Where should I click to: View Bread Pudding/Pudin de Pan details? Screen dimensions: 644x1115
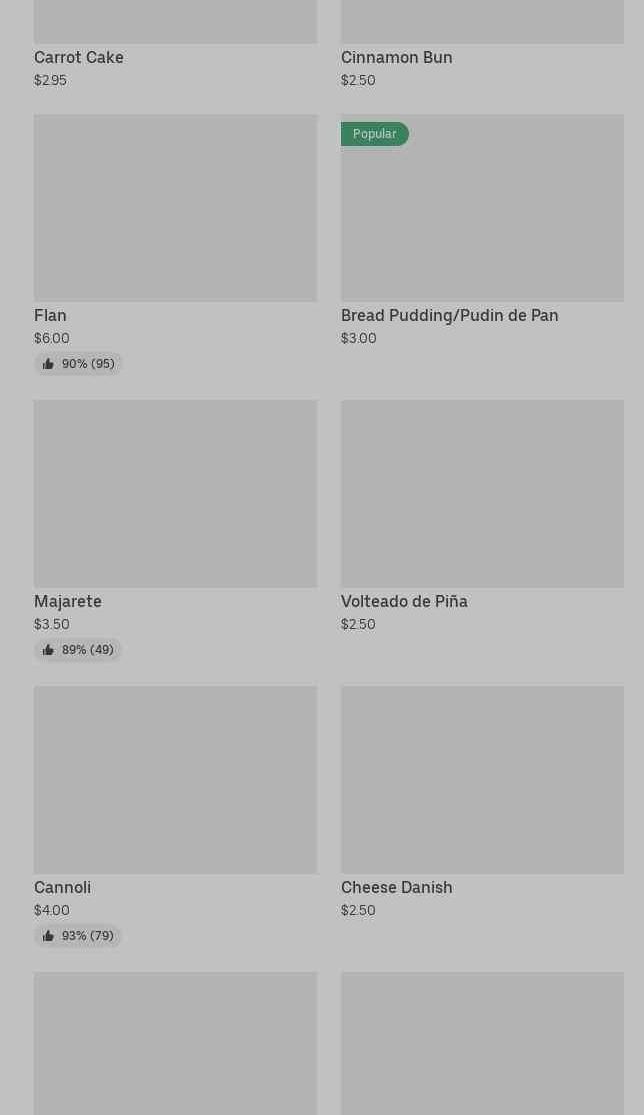pyautogui.click(x=482, y=231)
